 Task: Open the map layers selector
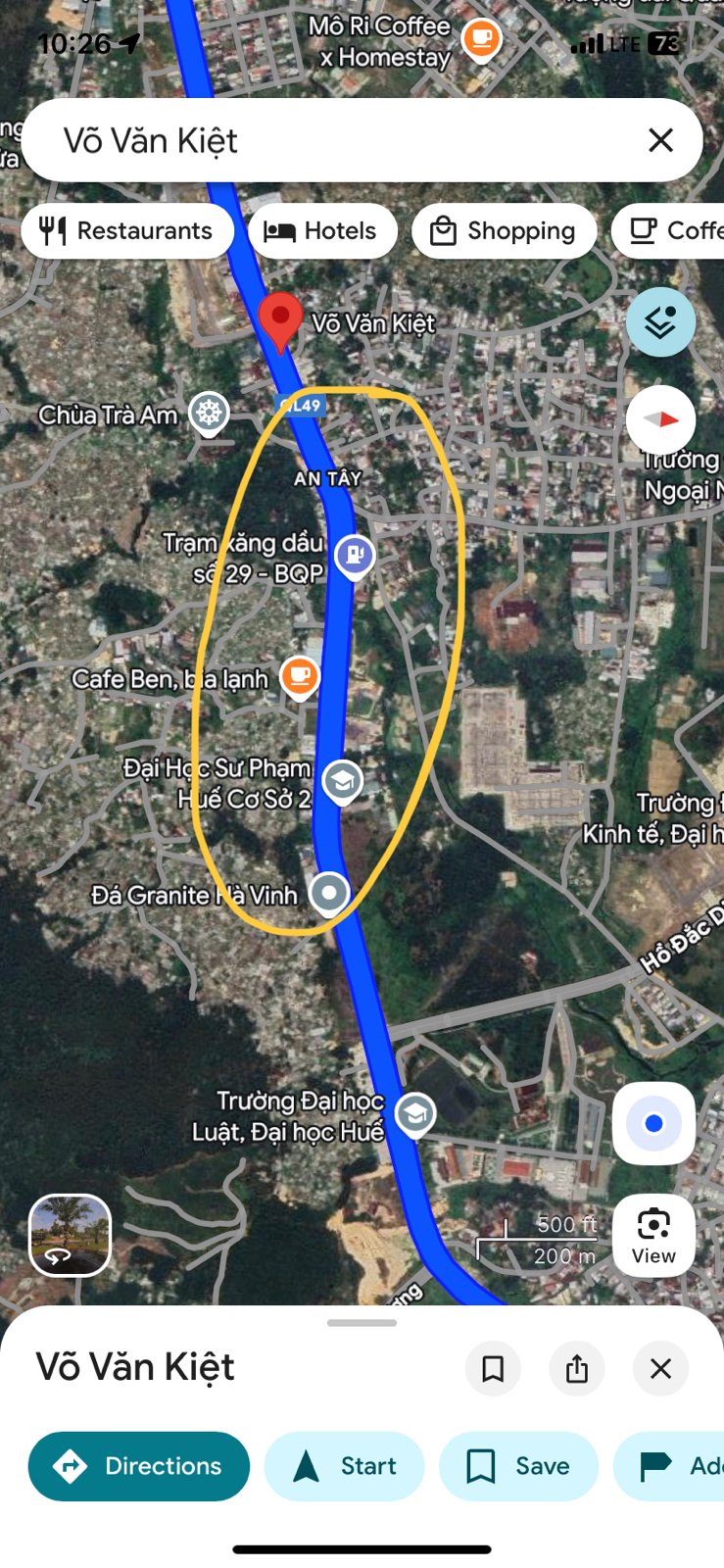pyautogui.click(x=660, y=321)
